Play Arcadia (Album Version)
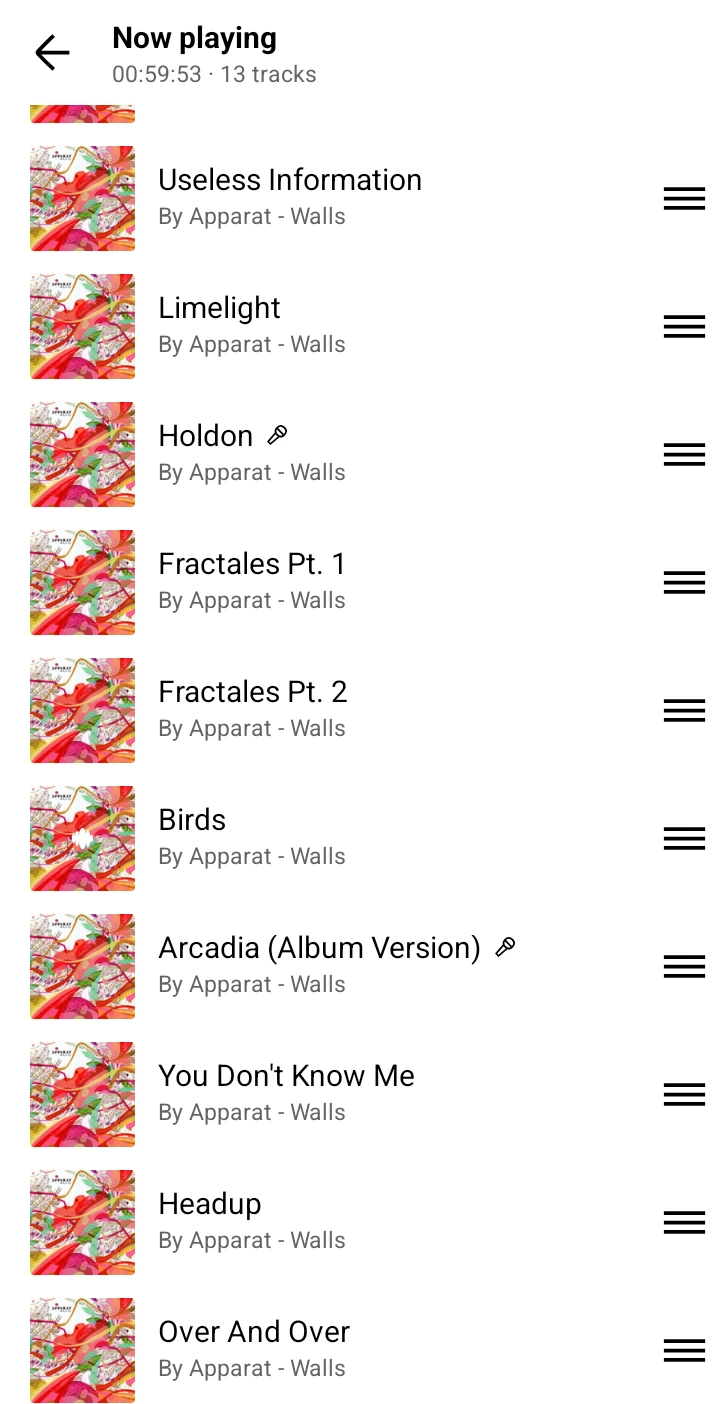Viewport: 720px width, 1404px height. [319, 965]
